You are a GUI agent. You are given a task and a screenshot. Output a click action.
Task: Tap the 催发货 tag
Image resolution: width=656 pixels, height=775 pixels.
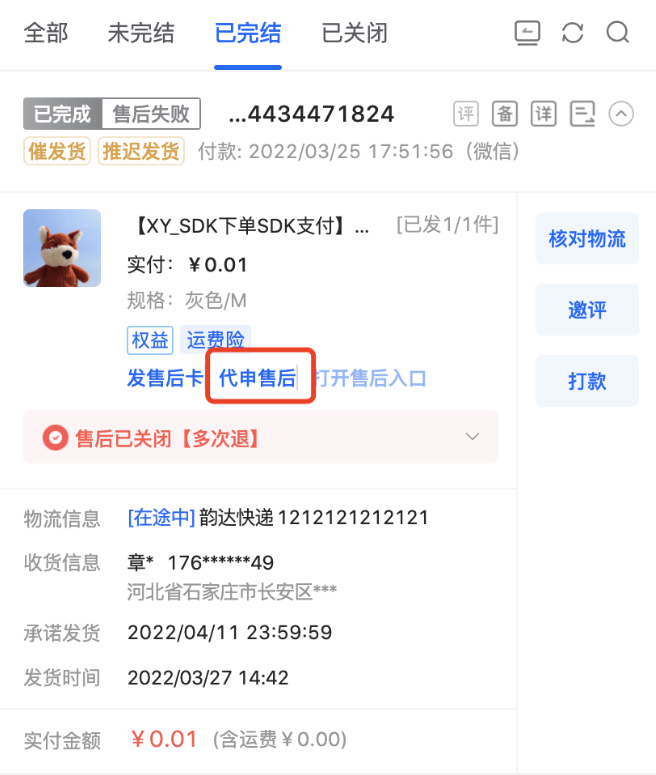[x=57, y=152]
